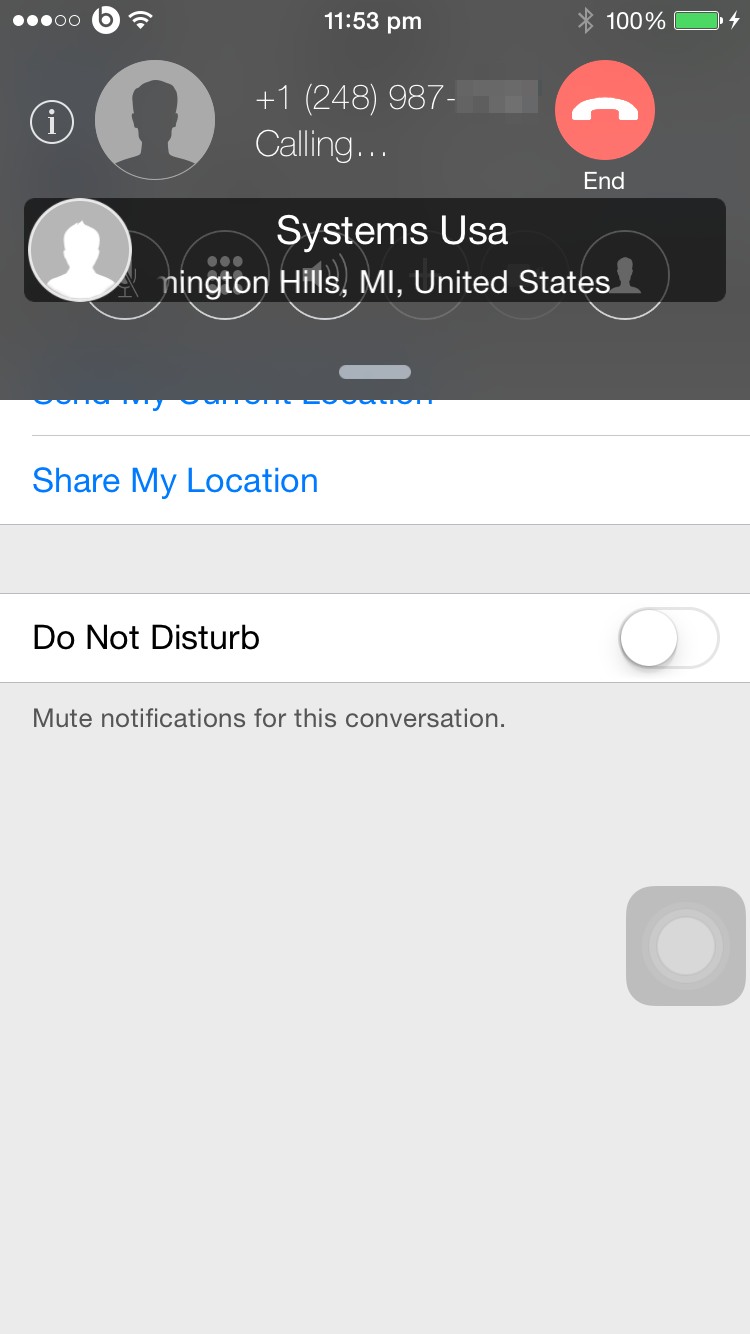This screenshot has width=750, height=1334.
Task: Enable the Do Not Disturb switch
Action: pyautogui.click(x=669, y=638)
